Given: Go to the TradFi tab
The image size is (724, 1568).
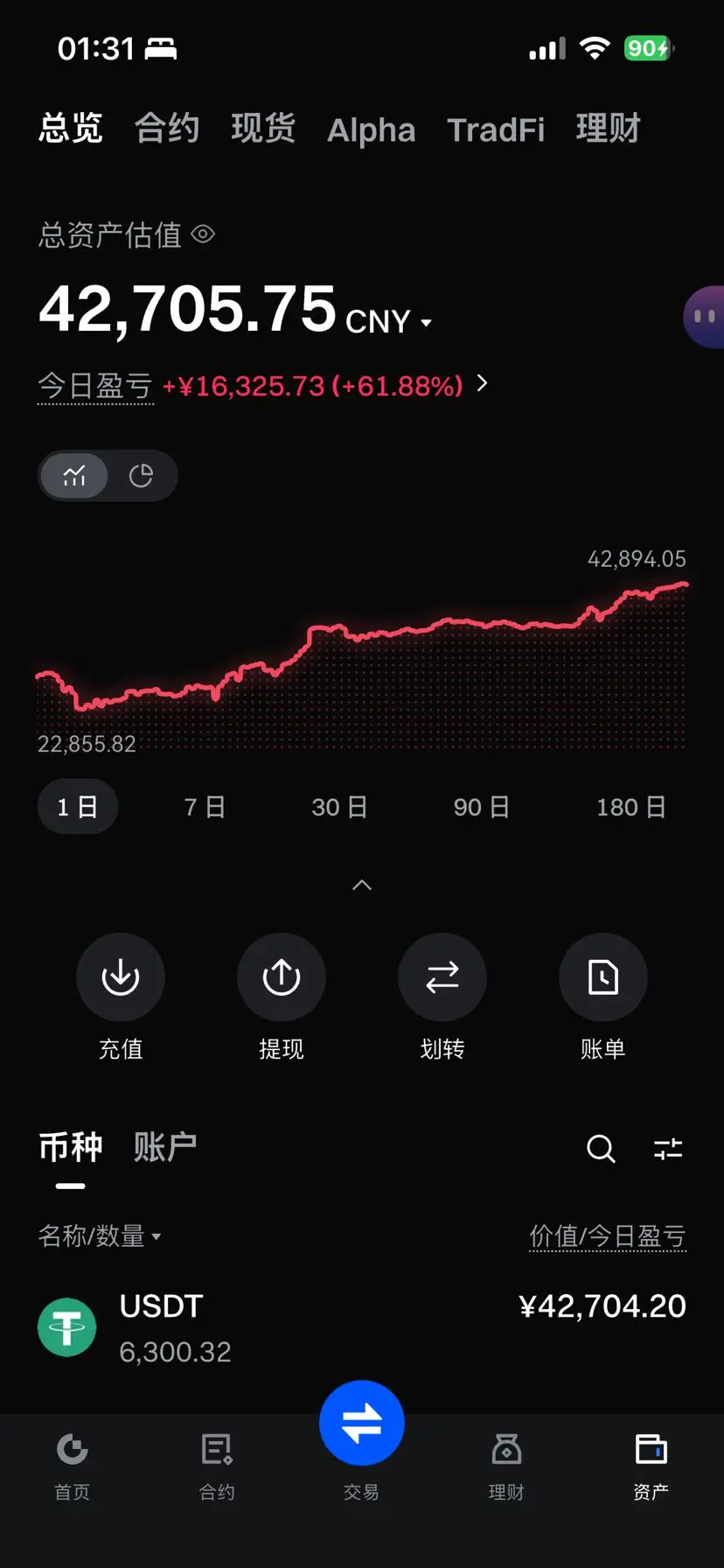Looking at the screenshot, I should [x=496, y=130].
